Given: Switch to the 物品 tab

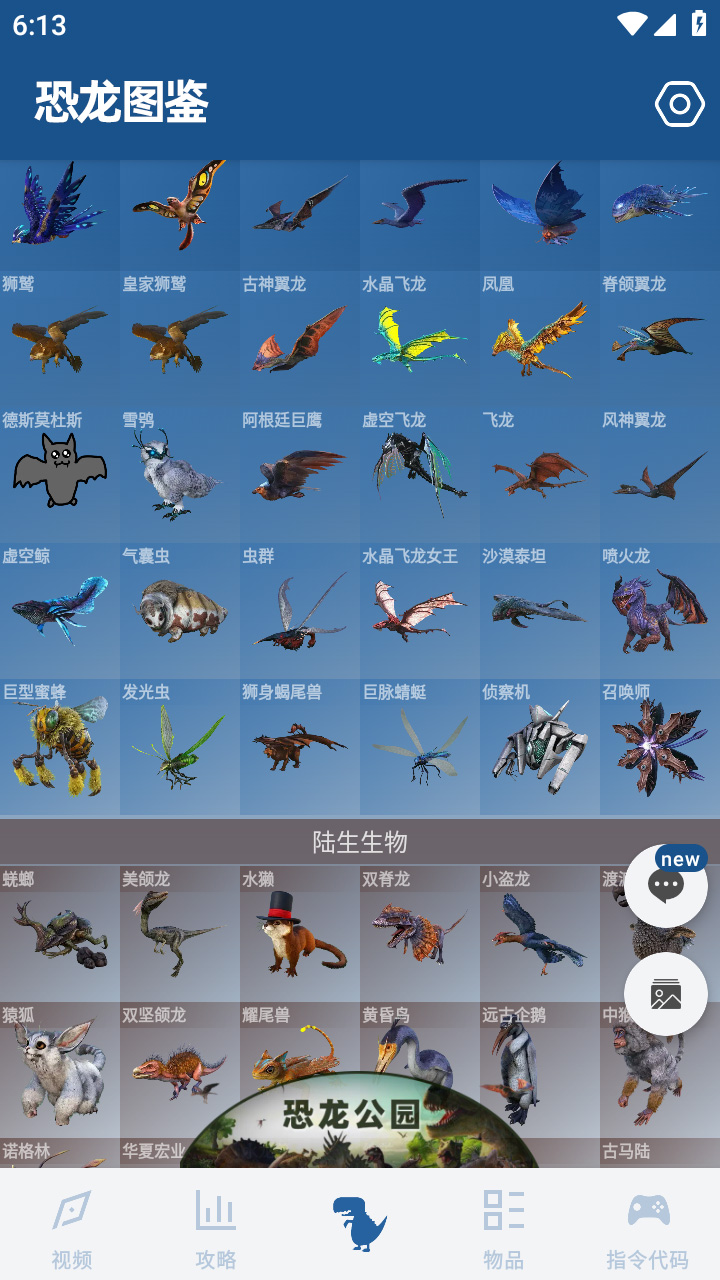Looking at the screenshot, I should 504,1227.
